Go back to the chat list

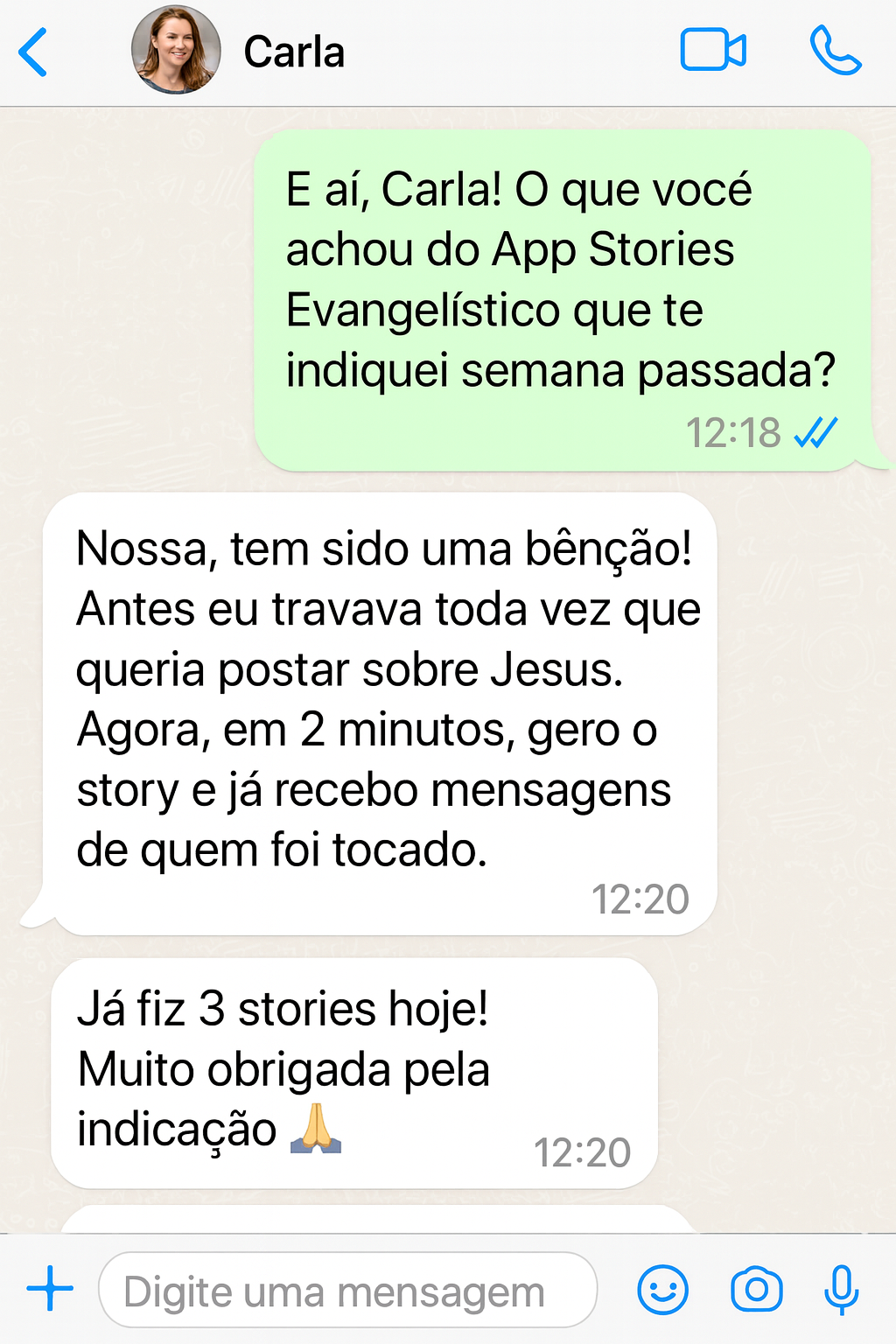pos(33,52)
